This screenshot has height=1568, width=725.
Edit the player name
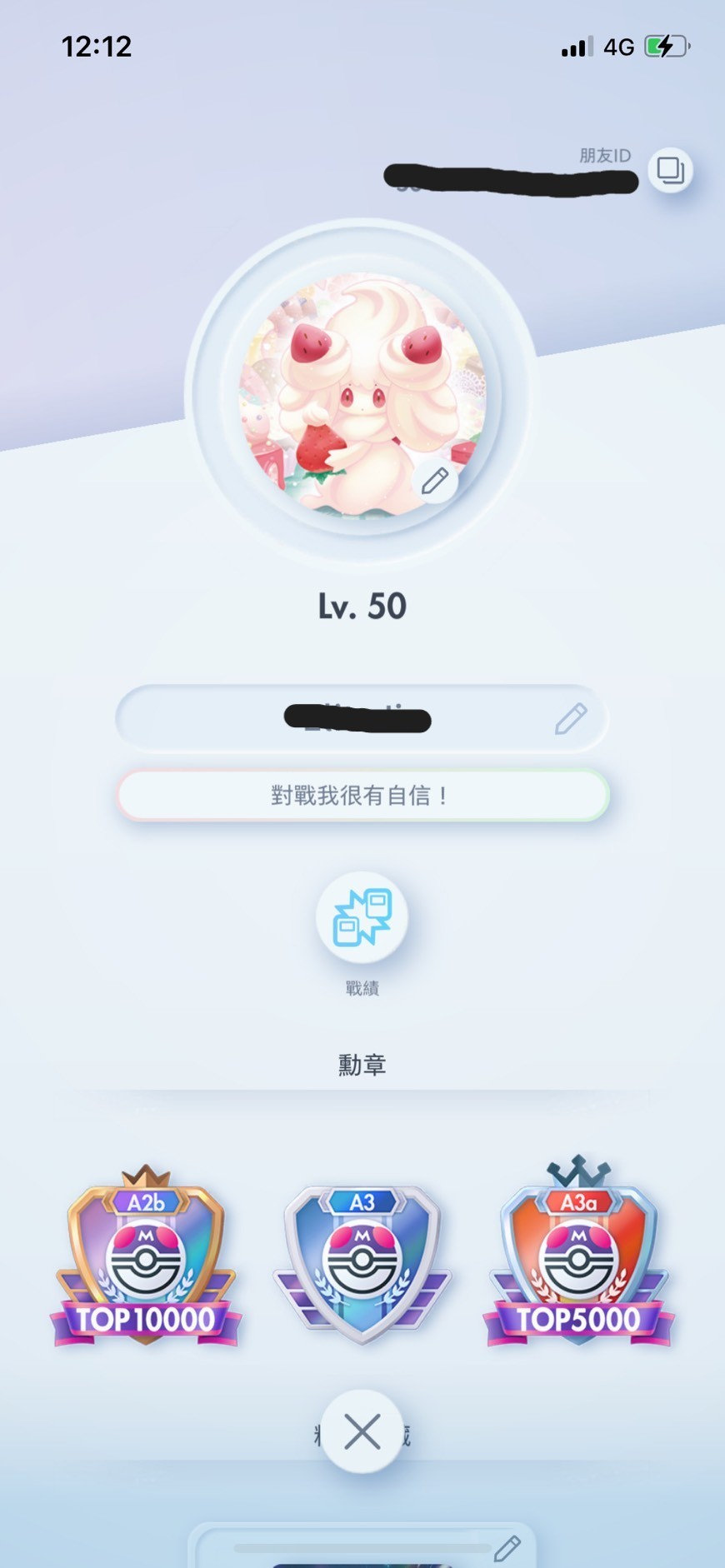pos(571,718)
